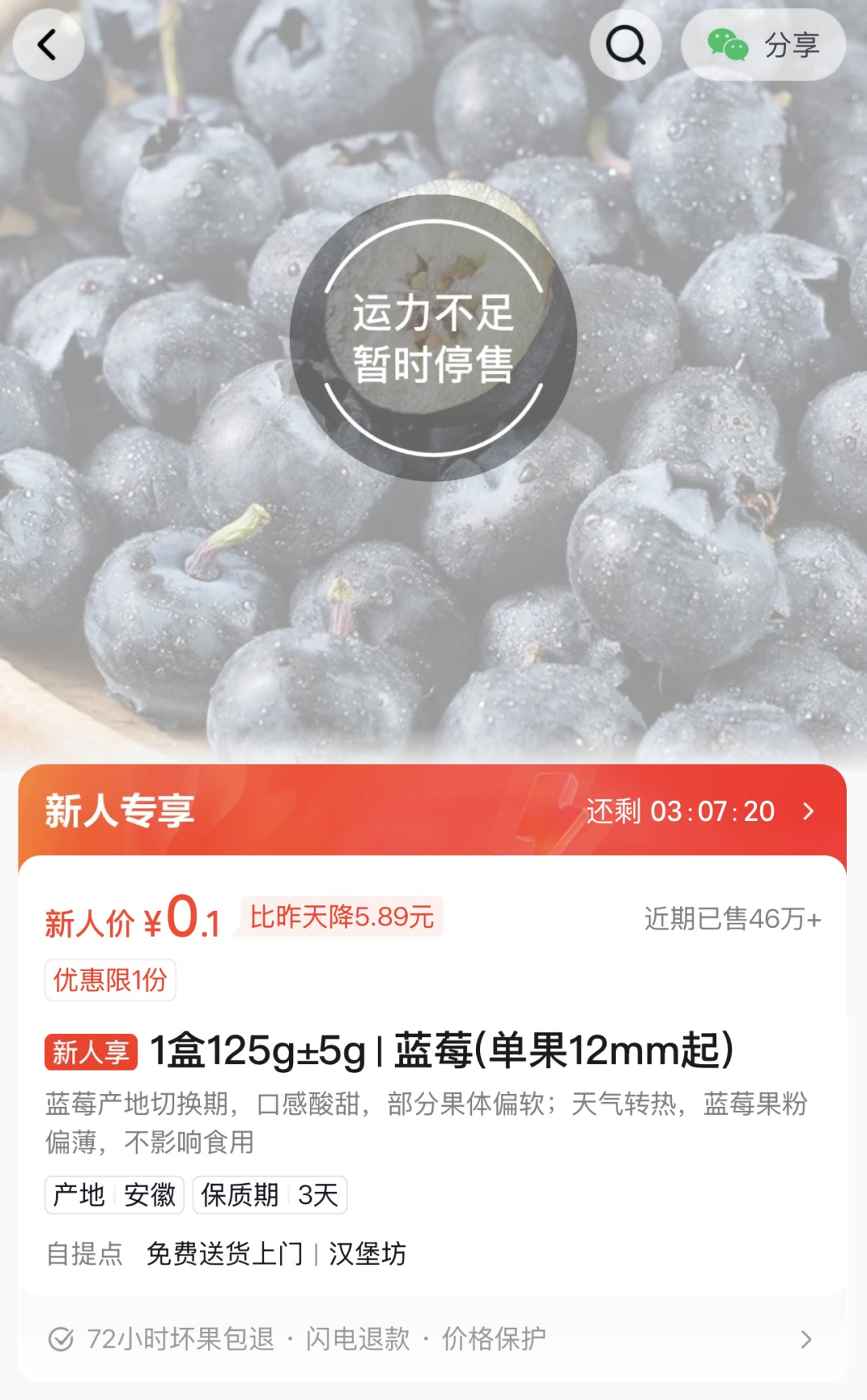Screen dimensions: 867x1400
Task: Go back using the arrow icon
Action: pos(48,45)
